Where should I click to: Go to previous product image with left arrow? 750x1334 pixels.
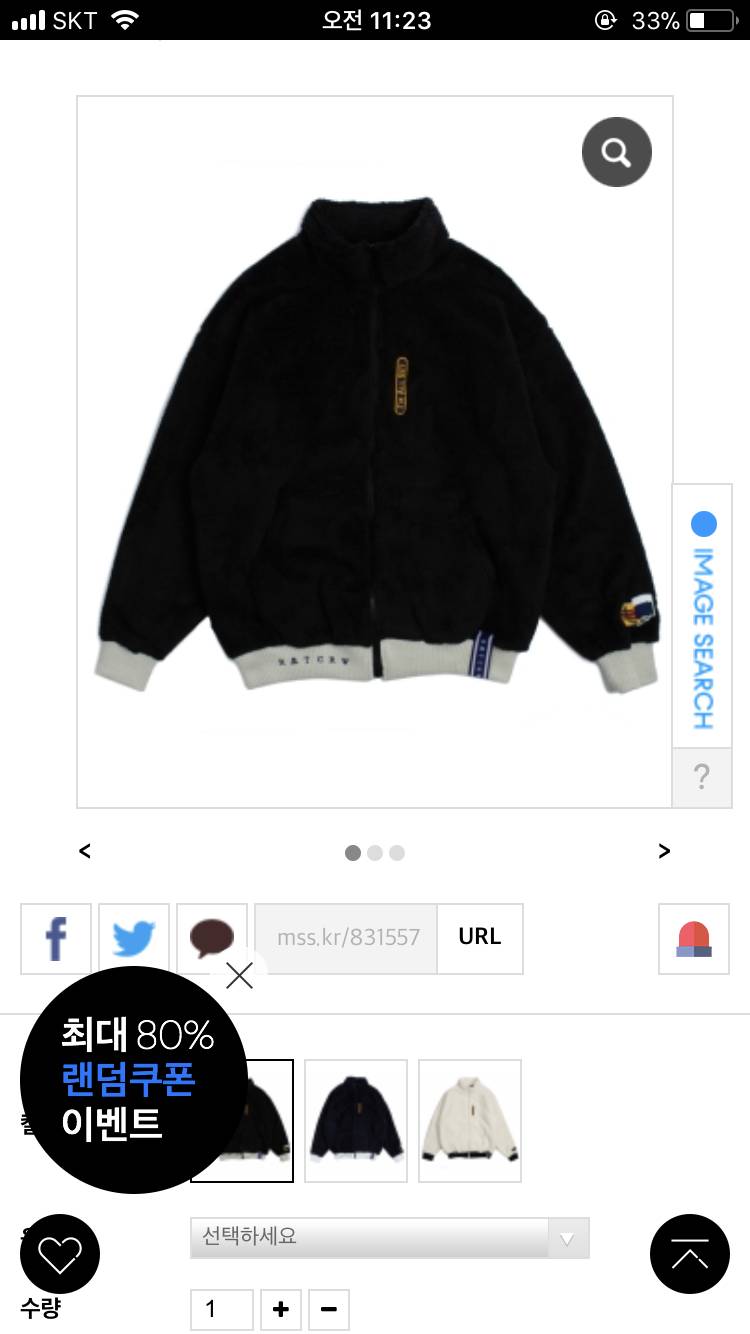click(x=85, y=851)
